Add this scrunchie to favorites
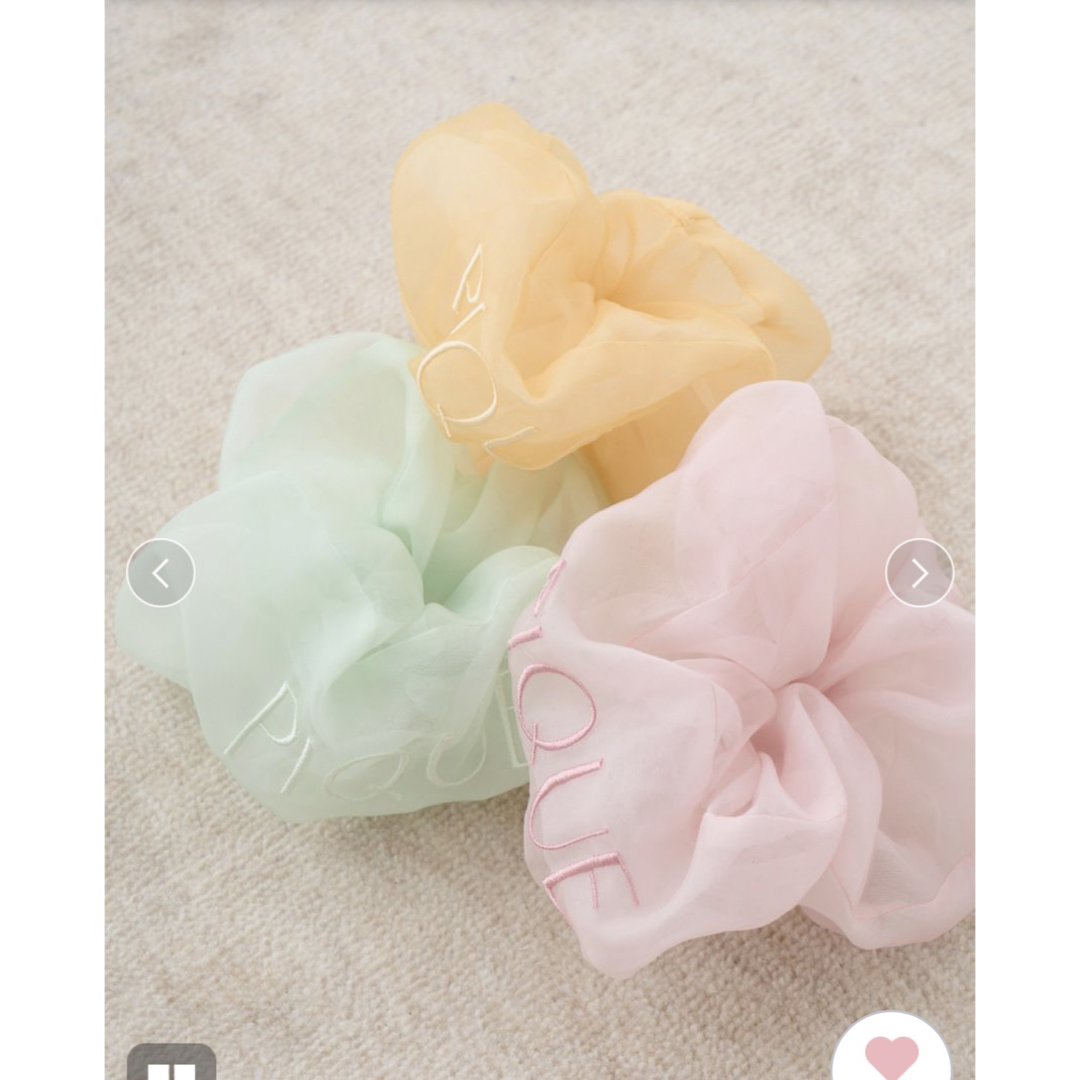This screenshot has height=1080, width=1080. click(x=891, y=1053)
